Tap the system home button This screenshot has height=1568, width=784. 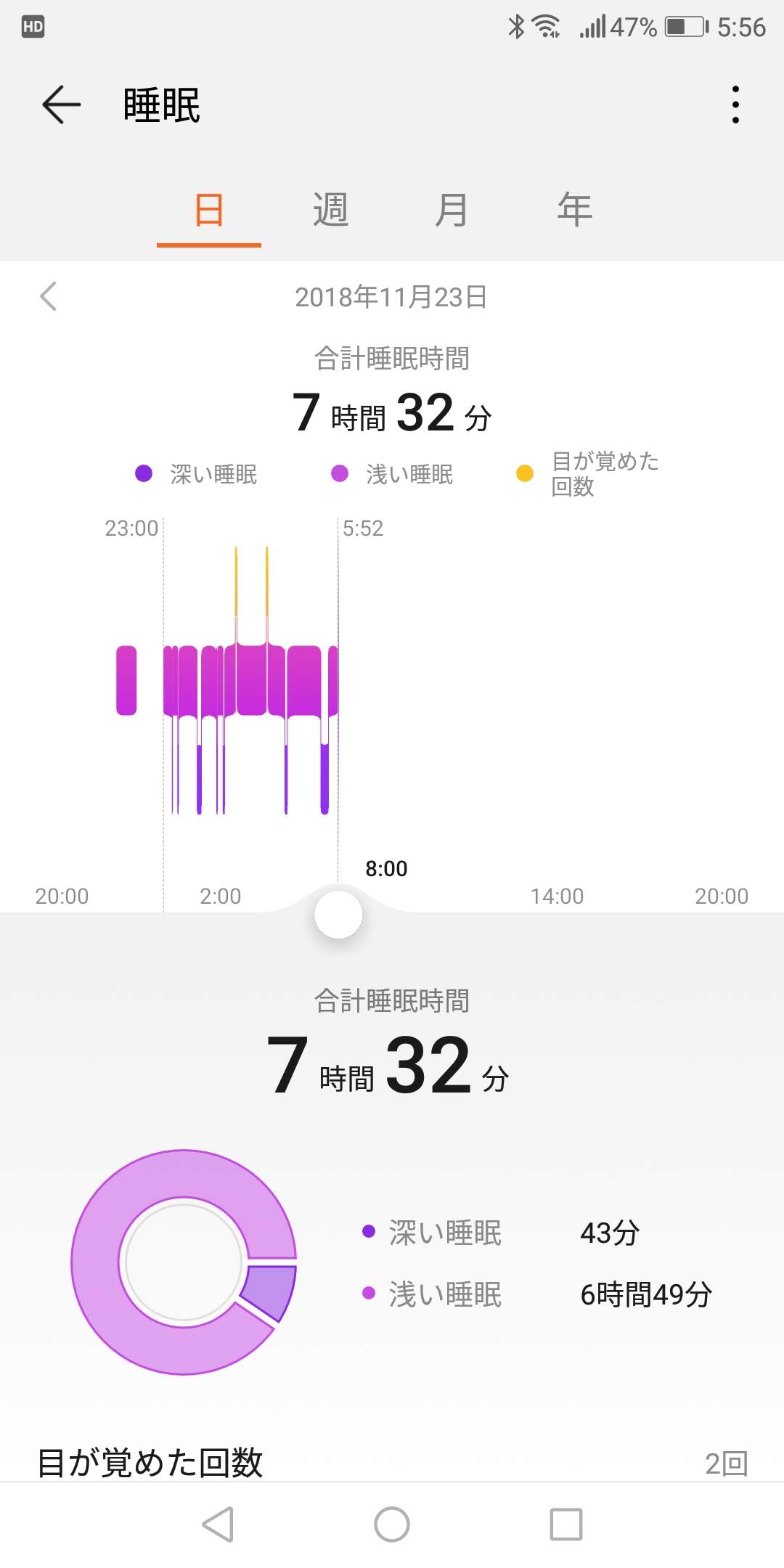point(392,1524)
